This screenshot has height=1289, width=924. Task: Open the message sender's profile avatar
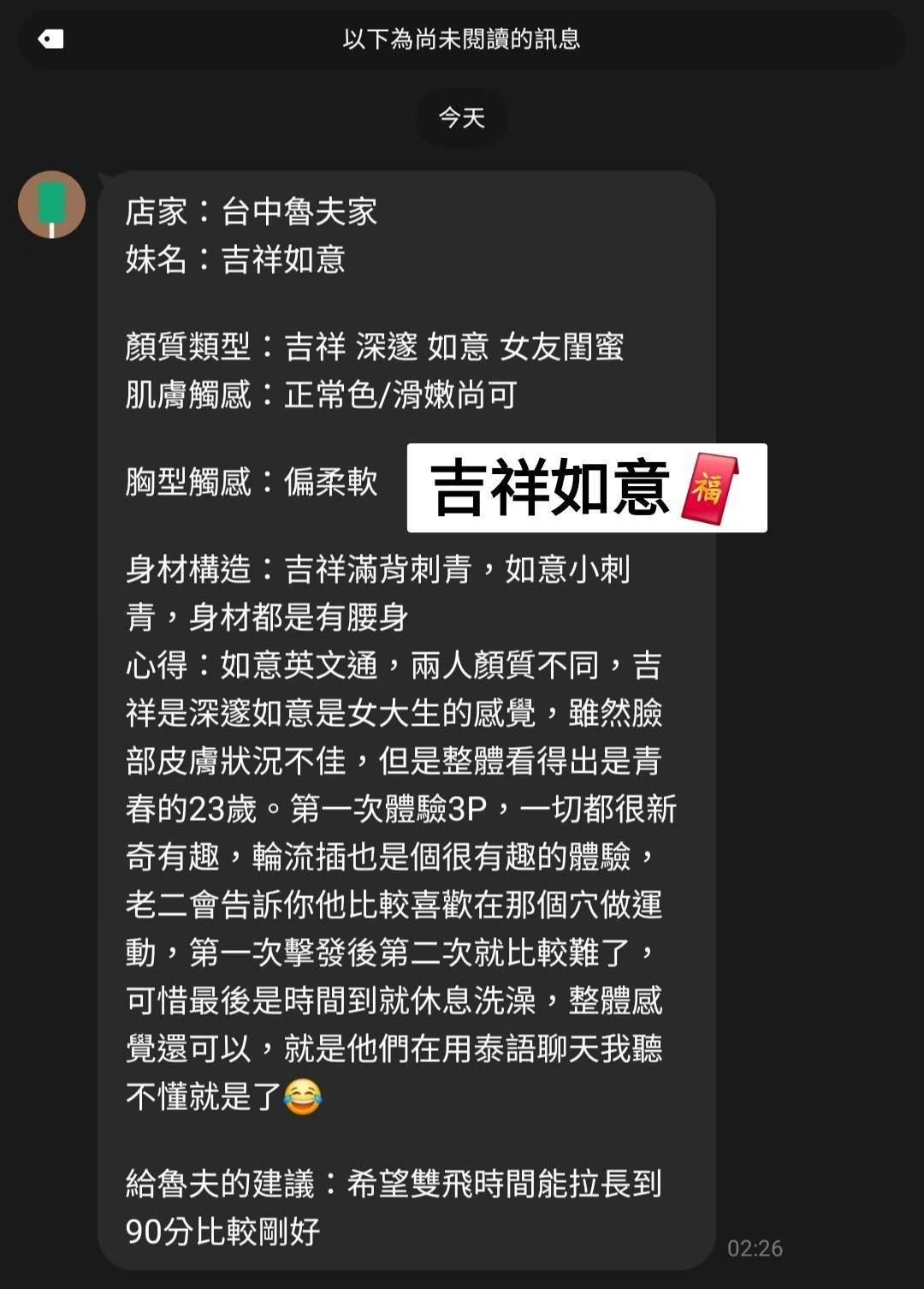click(51, 205)
